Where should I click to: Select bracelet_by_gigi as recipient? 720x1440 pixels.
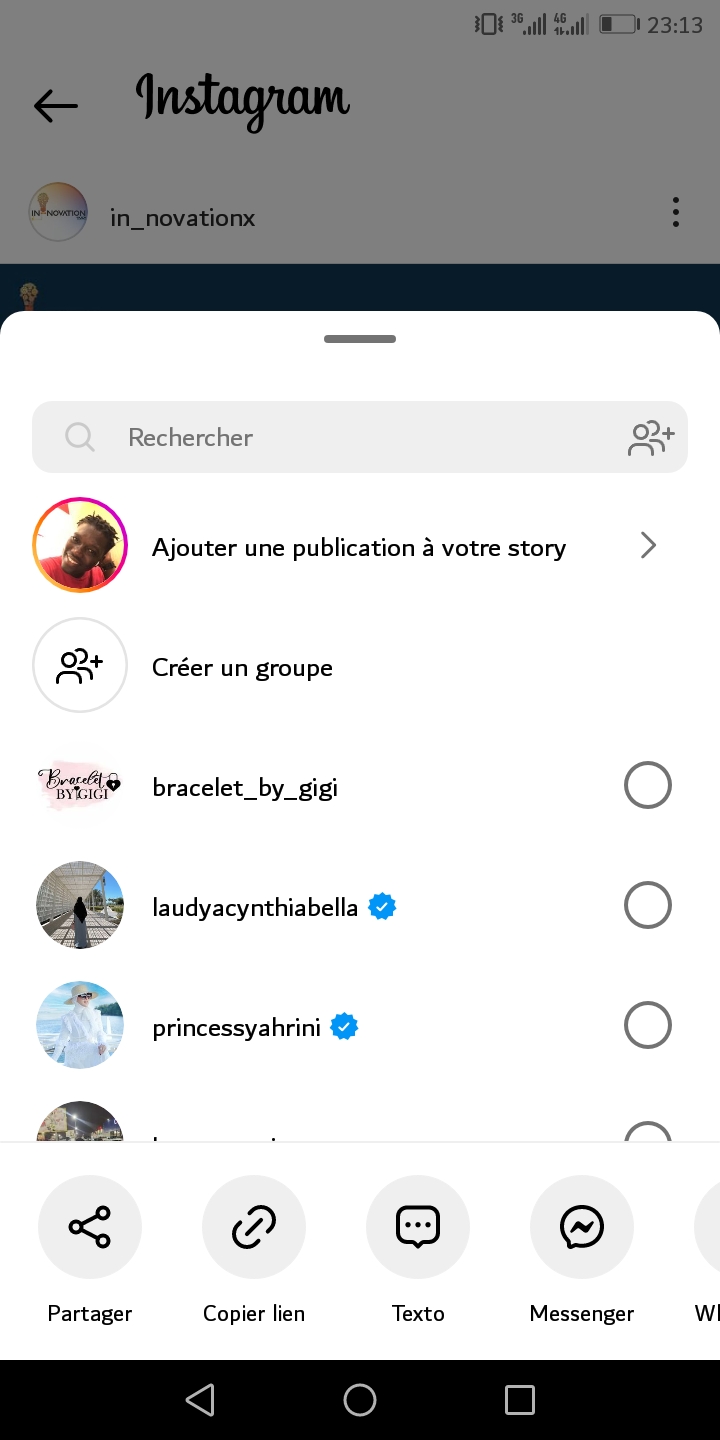coord(647,786)
